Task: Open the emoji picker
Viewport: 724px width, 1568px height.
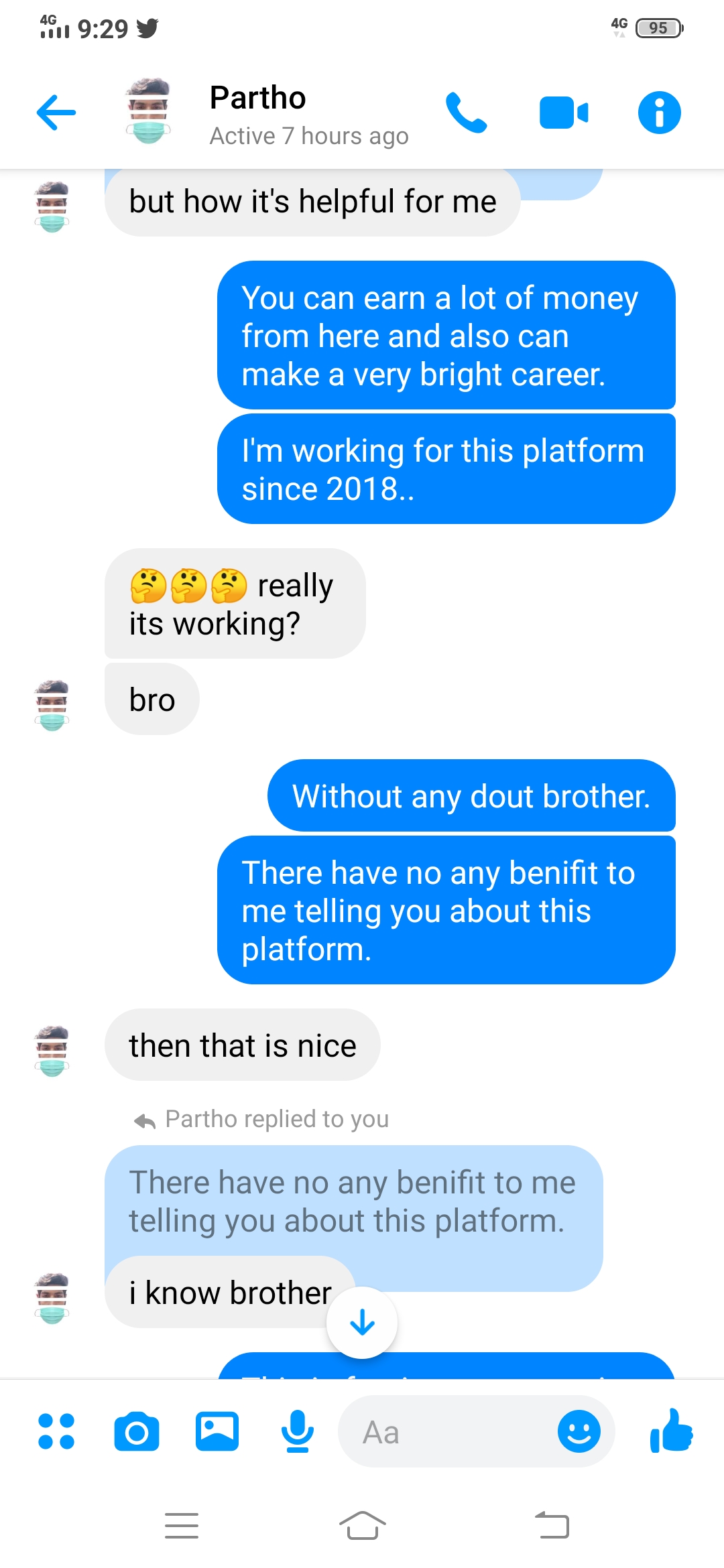Action: [x=579, y=1431]
